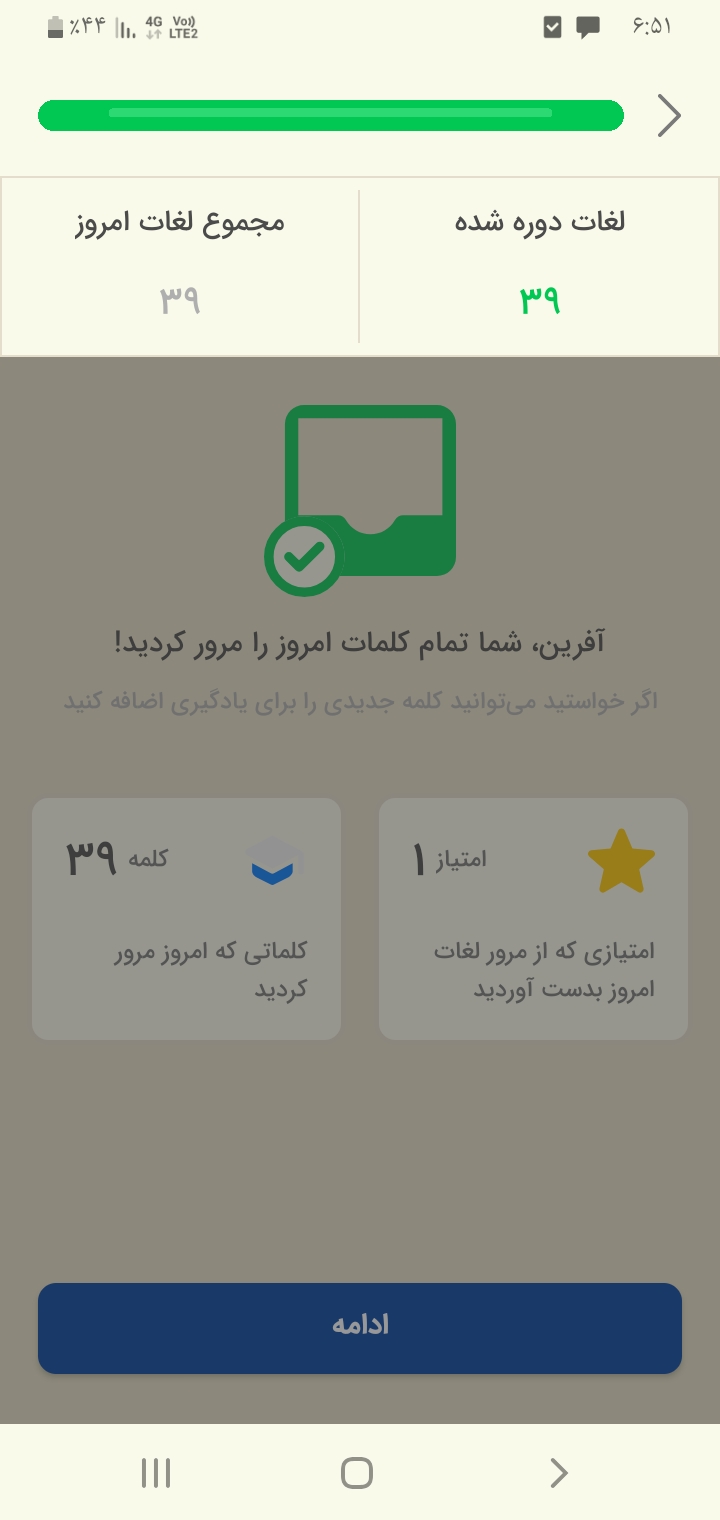
Task: Tap the ادامه (Continue) button
Action: [x=360, y=1328]
